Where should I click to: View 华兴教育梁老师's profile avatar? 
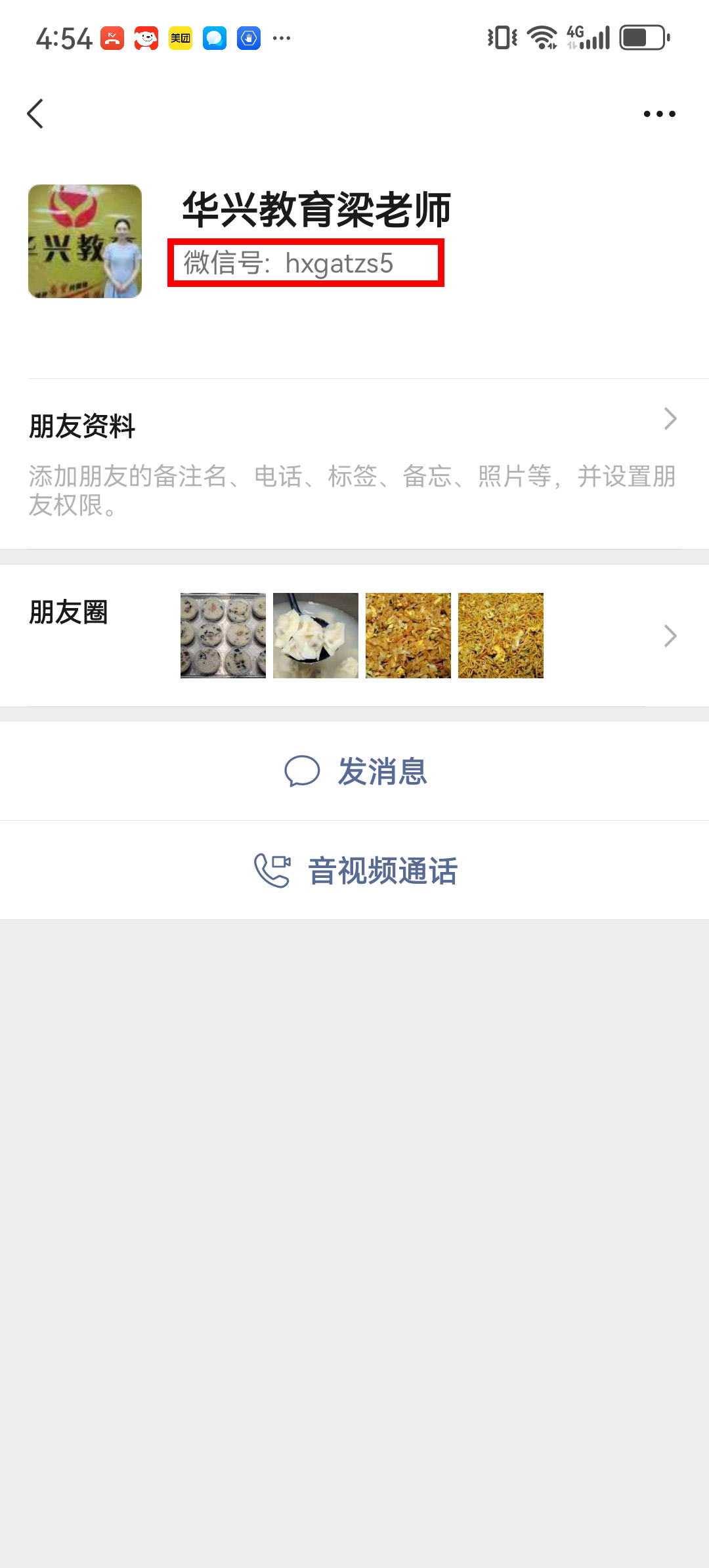coord(85,242)
